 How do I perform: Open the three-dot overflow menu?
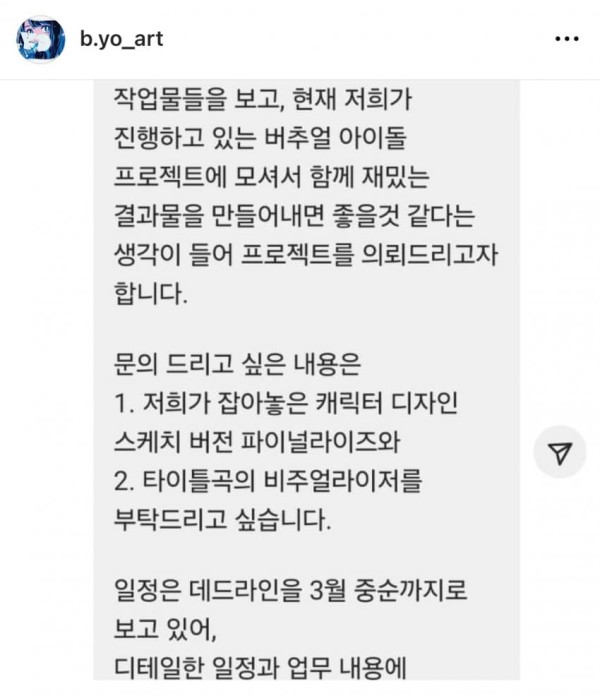[565, 40]
